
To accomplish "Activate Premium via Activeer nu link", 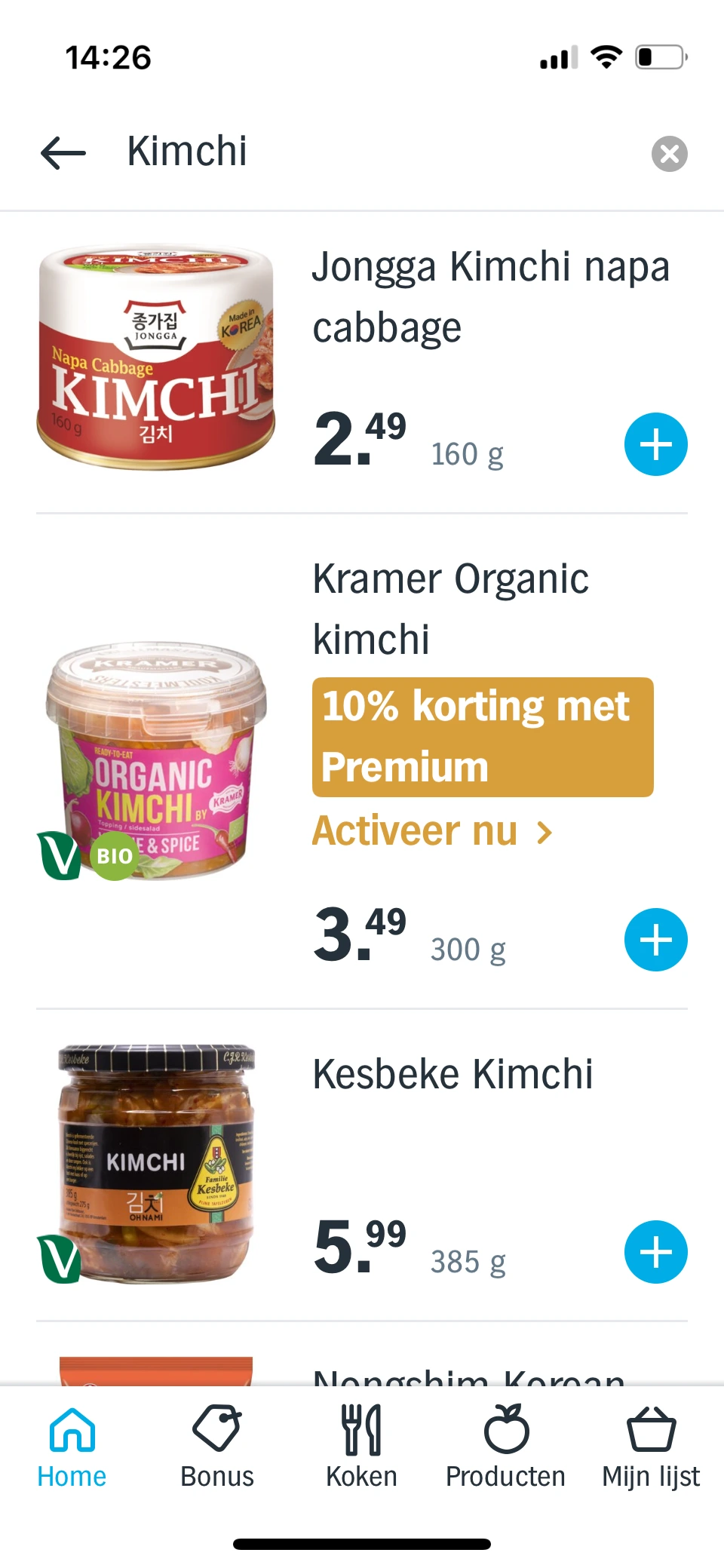I will (432, 831).
